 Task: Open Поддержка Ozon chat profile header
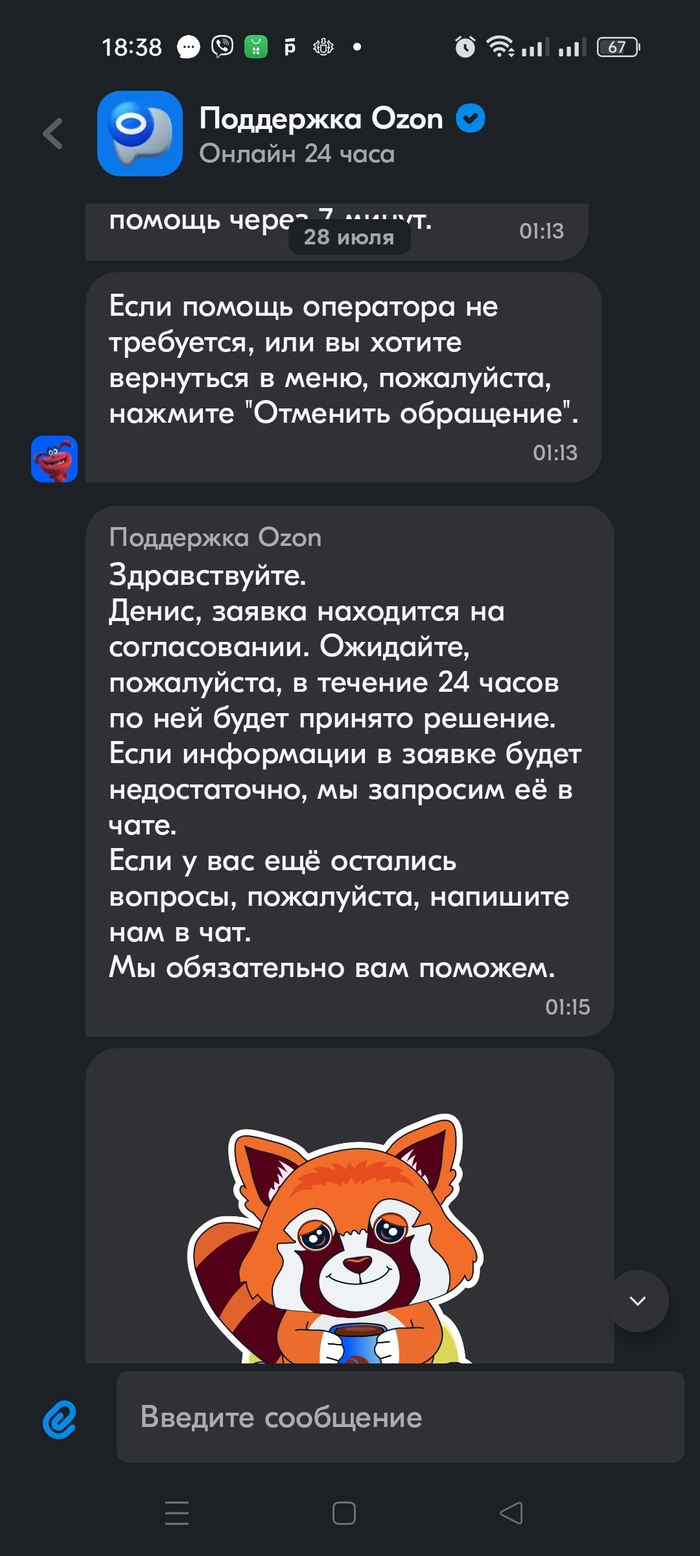click(320, 134)
